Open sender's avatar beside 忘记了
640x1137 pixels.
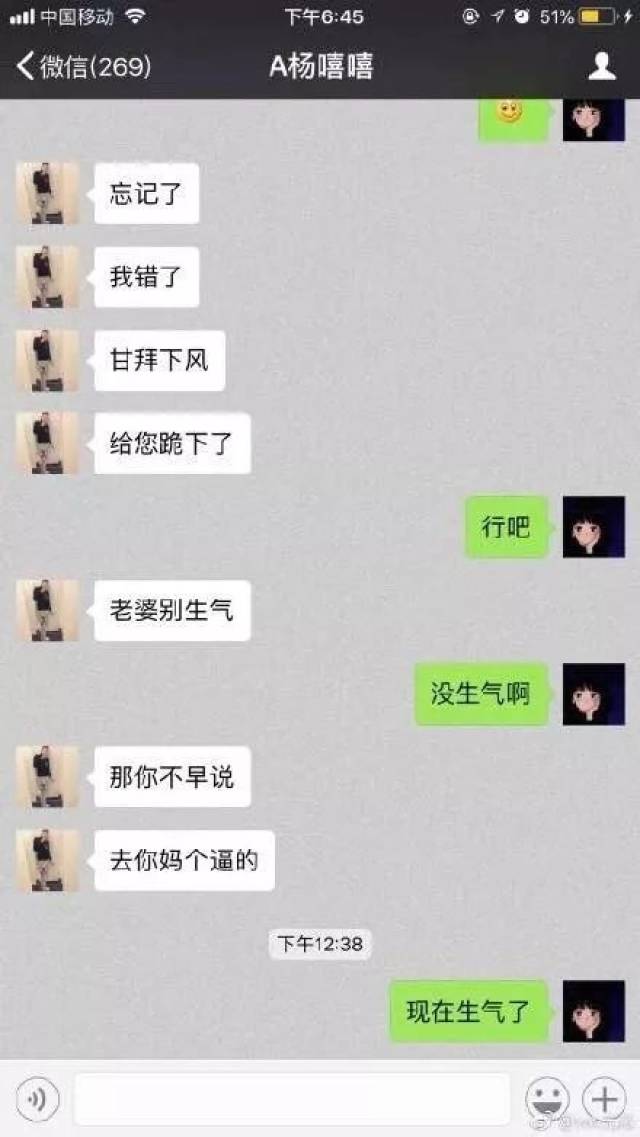click(x=47, y=194)
